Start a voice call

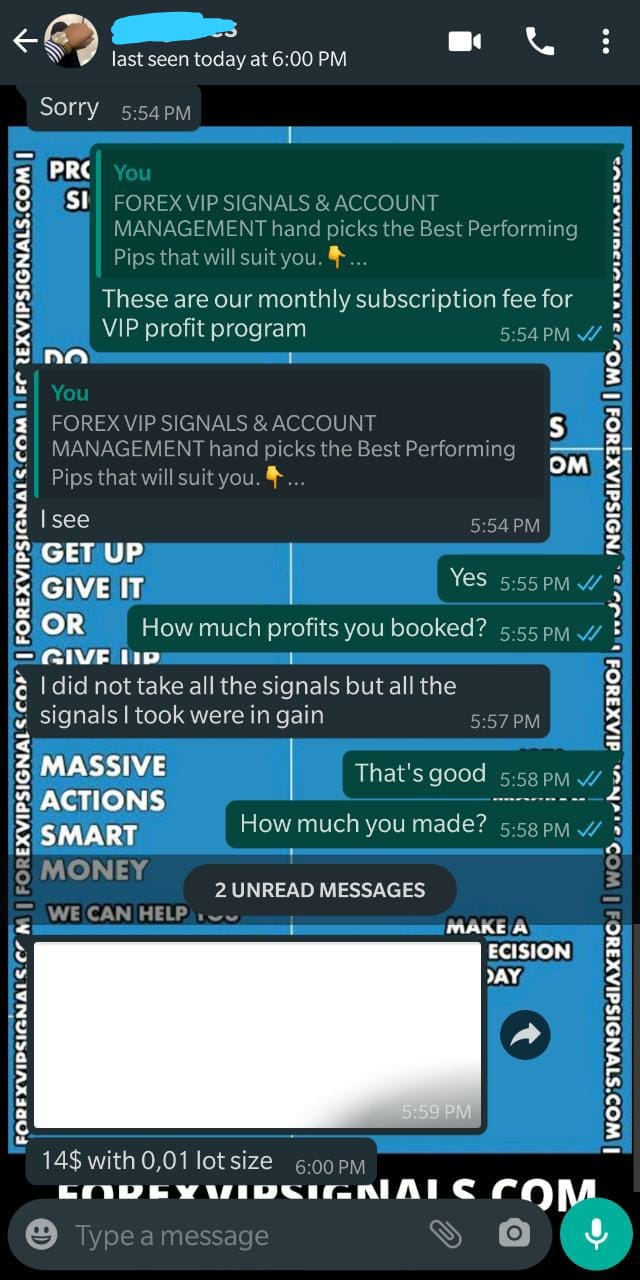click(x=540, y=41)
